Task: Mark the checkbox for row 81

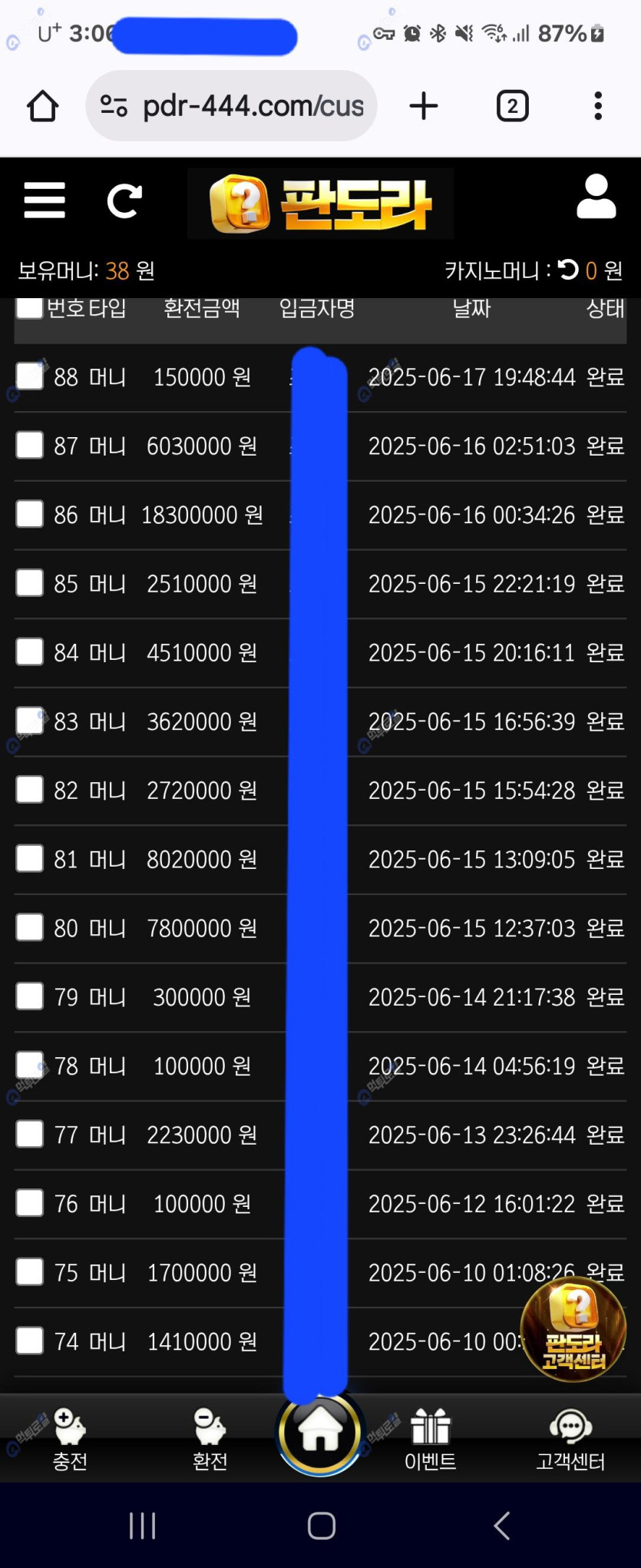Action: click(30, 858)
